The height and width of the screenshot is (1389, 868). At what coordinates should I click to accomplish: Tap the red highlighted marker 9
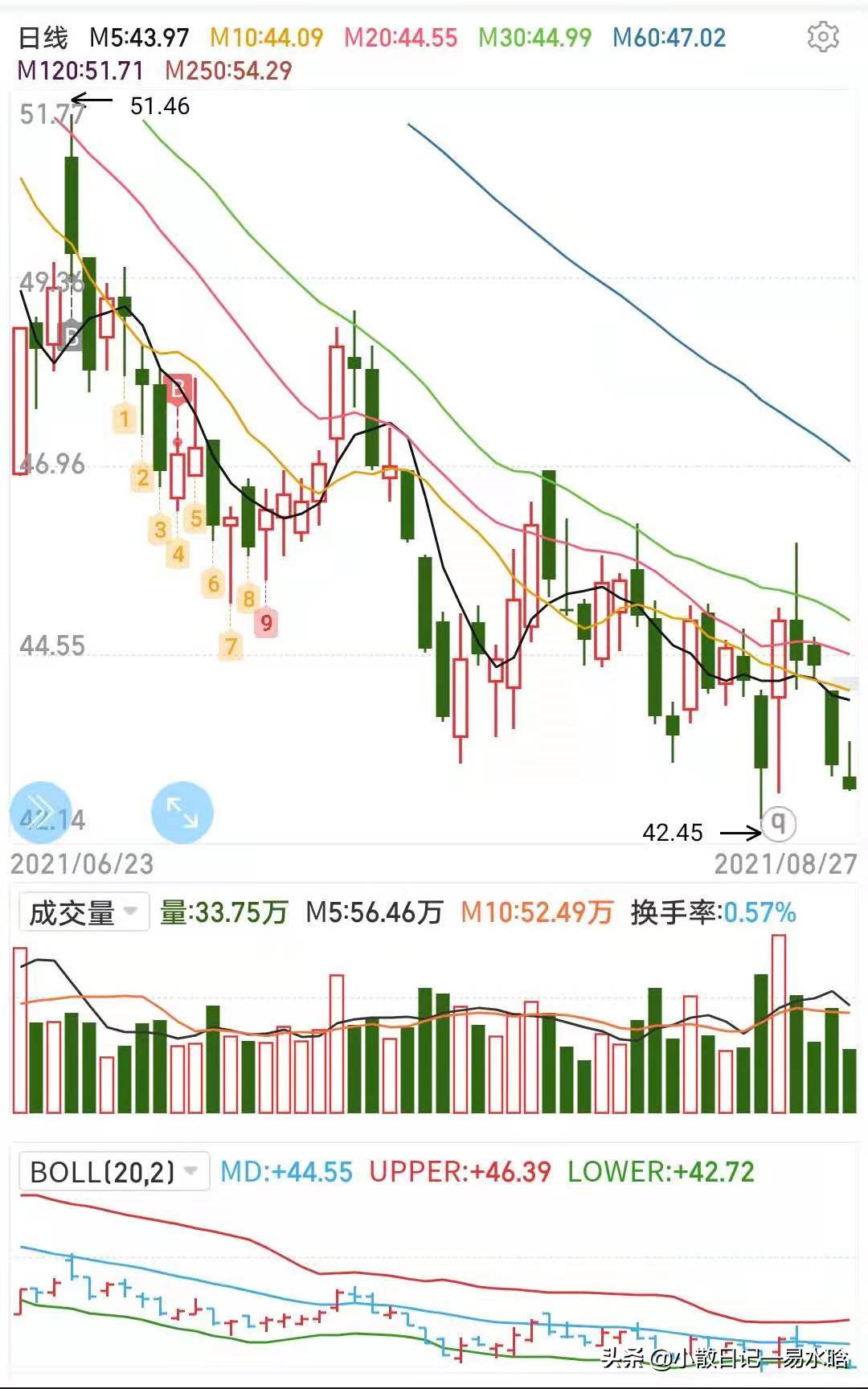click(268, 621)
